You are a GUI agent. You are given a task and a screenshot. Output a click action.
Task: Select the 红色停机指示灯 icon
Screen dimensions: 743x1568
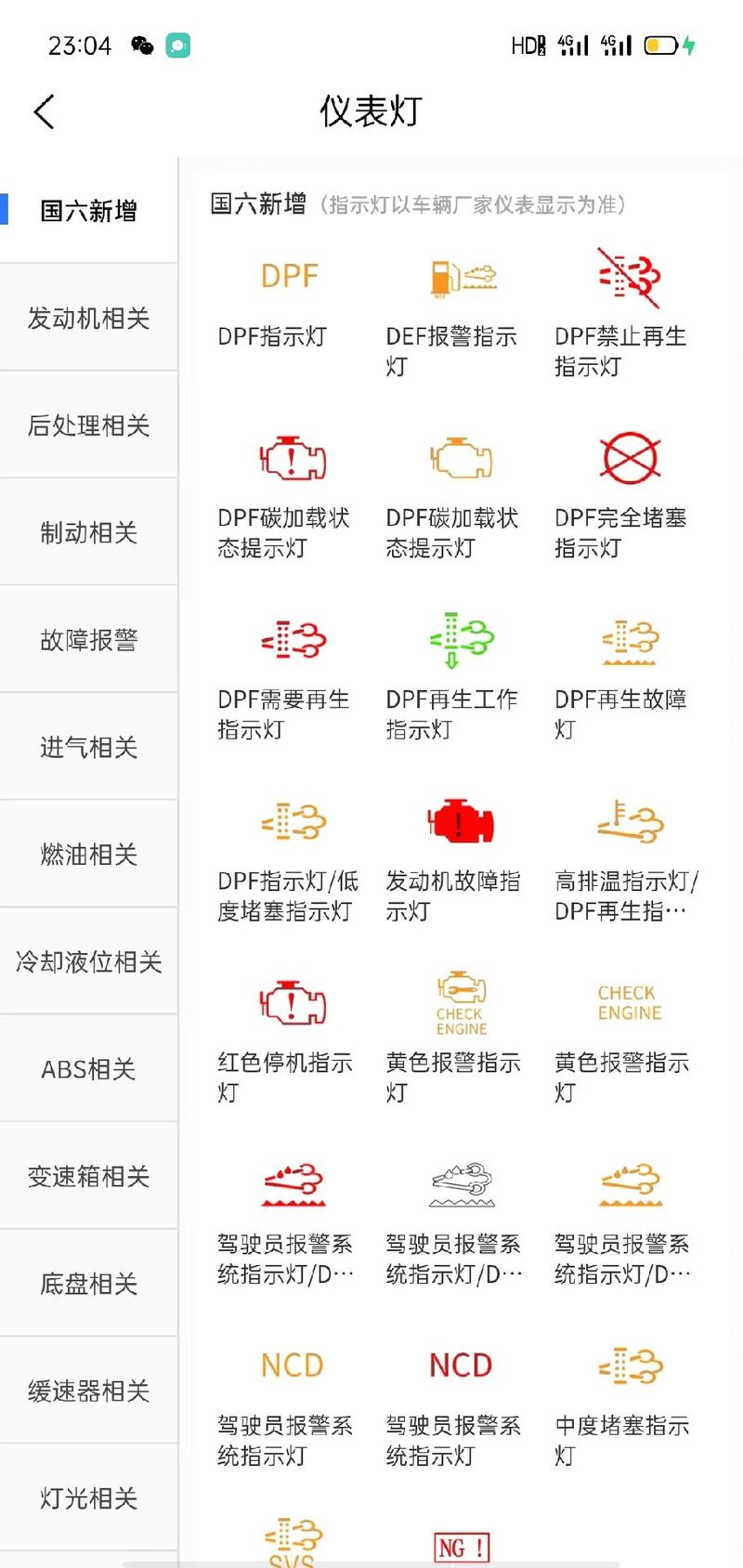pos(290,1003)
